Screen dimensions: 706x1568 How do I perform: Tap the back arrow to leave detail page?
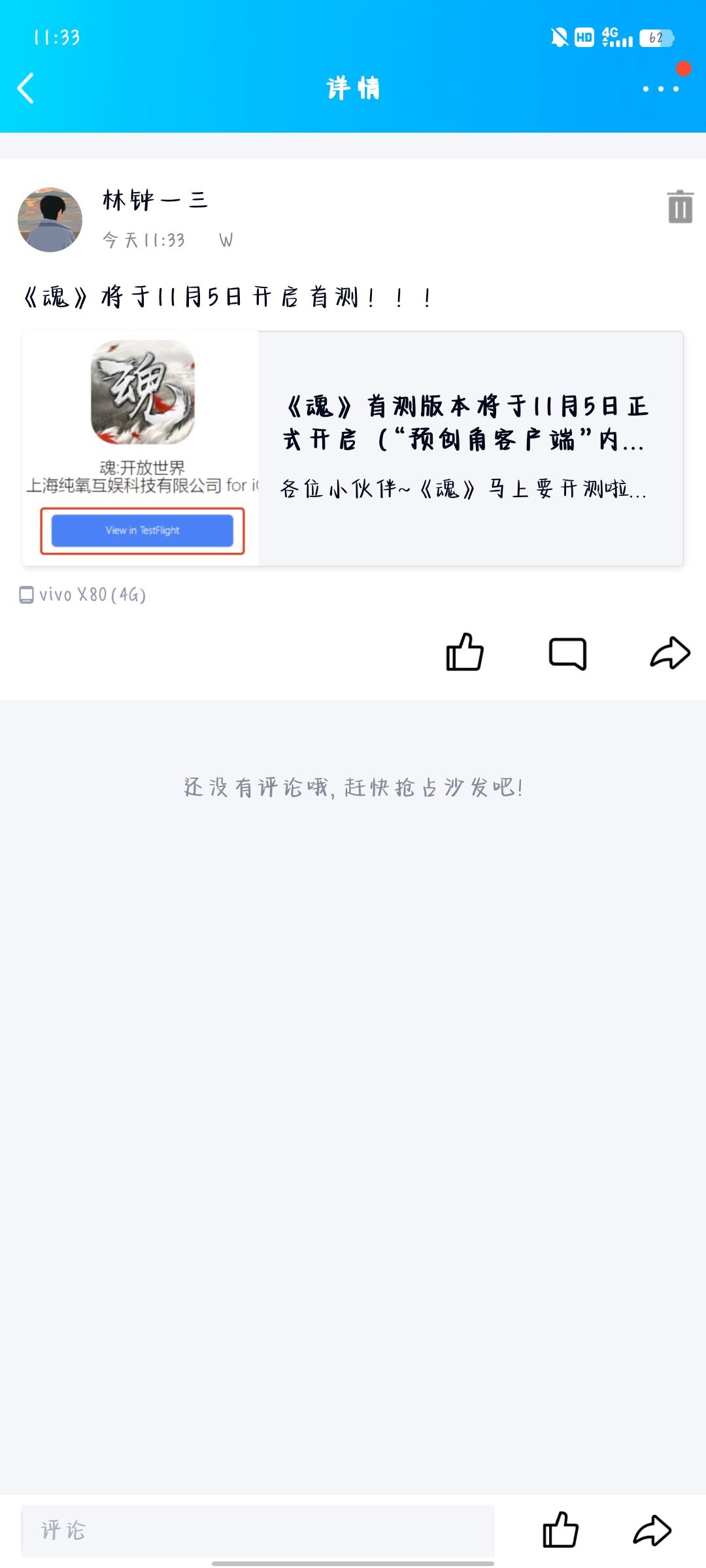point(26,88)
